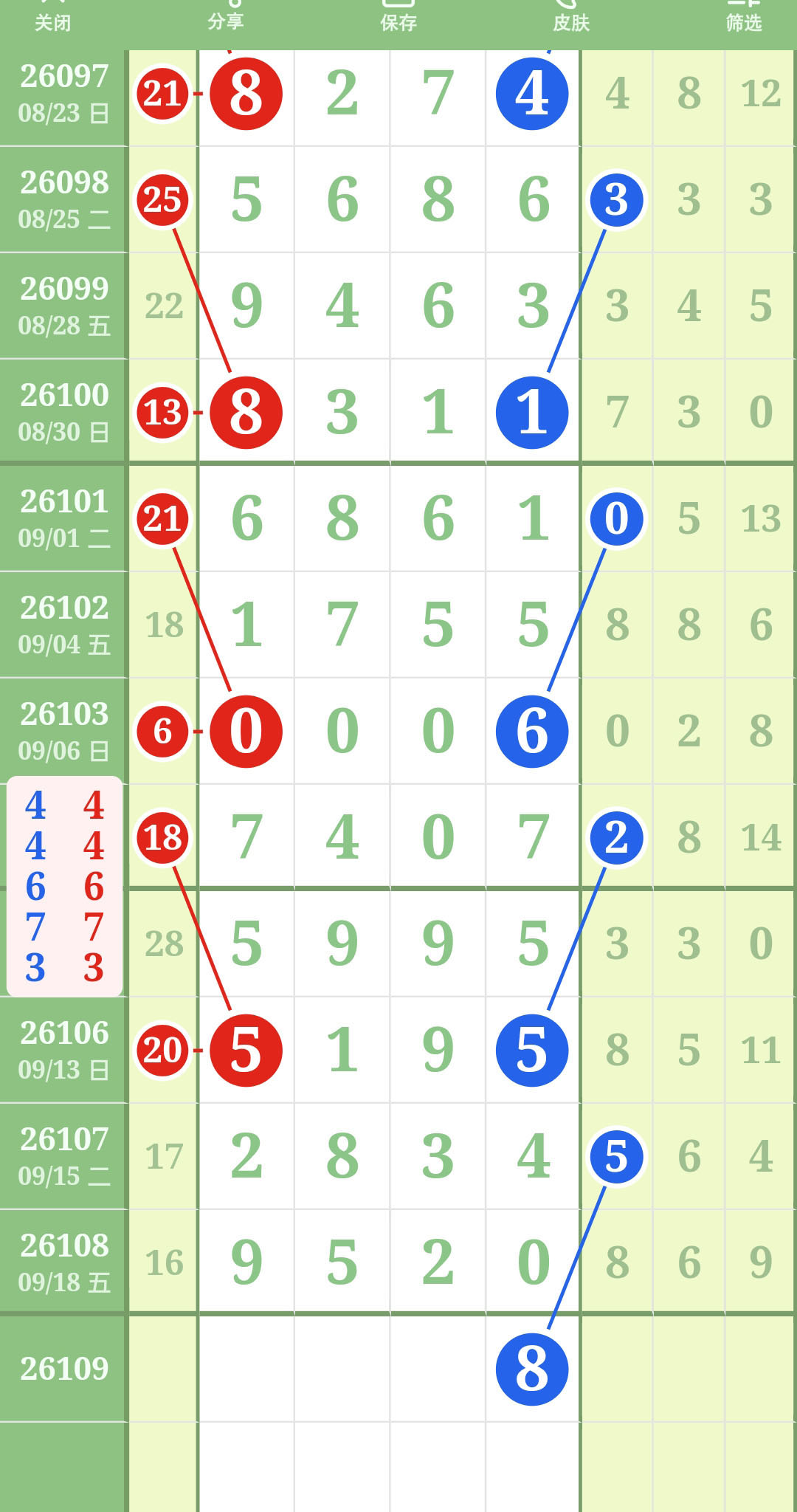Change the chart skin via 皮肤
The height and width of the screenshot is (1512, 797).
[x=571, y=16]
